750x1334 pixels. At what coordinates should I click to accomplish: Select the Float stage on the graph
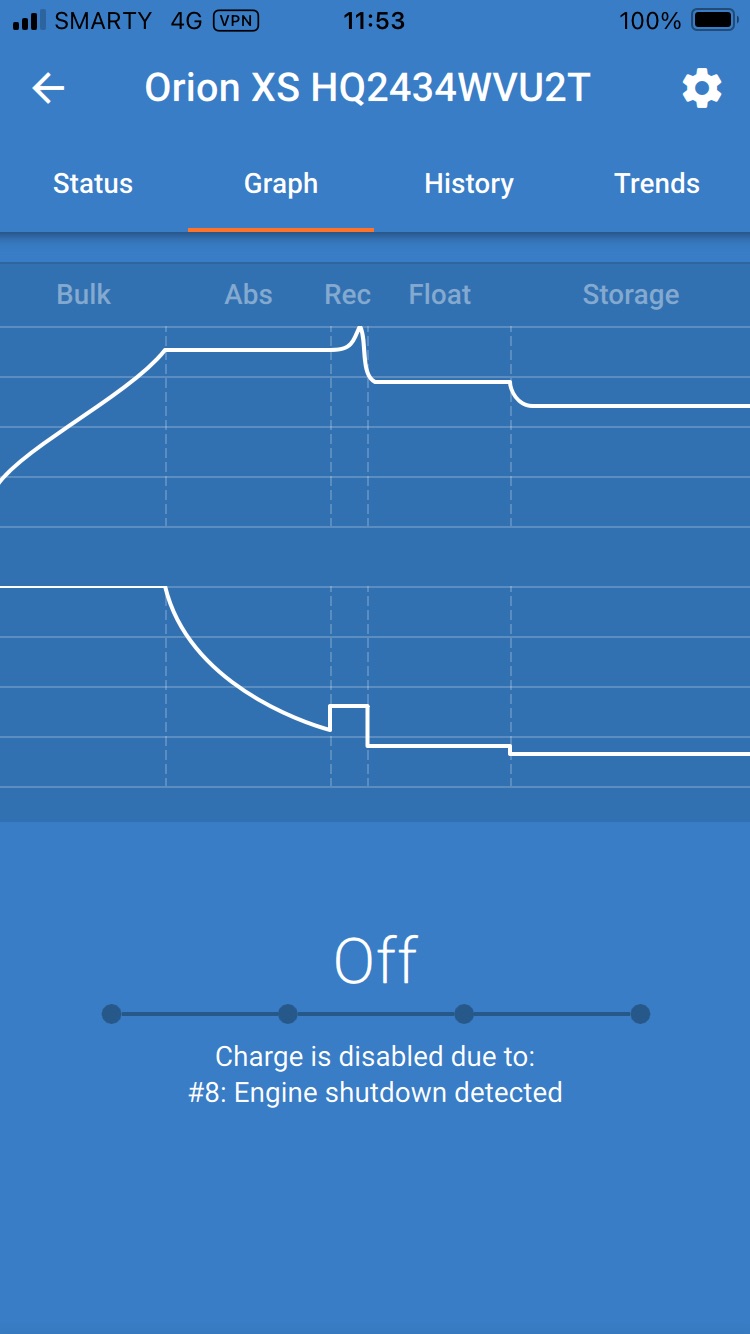pyautogui.click(x=440, y=295)
